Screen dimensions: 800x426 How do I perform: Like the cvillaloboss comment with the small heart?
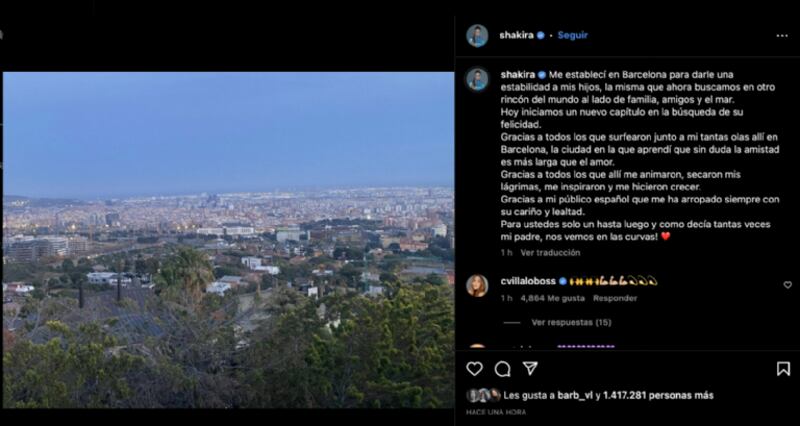click(x=787, y=285)
